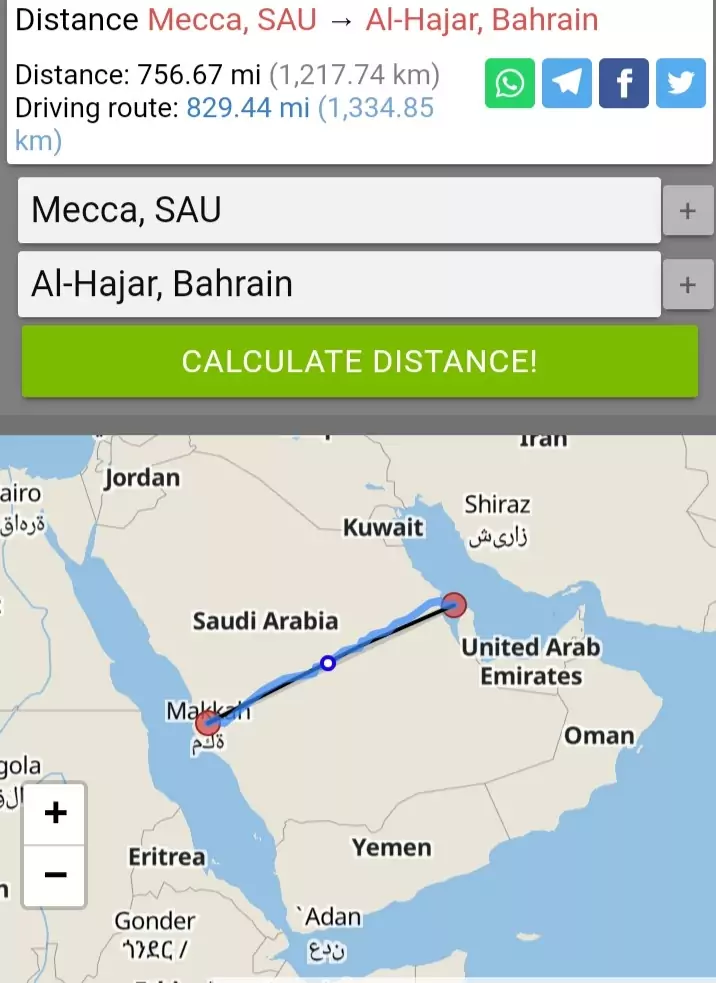Tap the route midpoint marker
The image size is (716, 983).
pyautogui.click(x=327, y=662)
